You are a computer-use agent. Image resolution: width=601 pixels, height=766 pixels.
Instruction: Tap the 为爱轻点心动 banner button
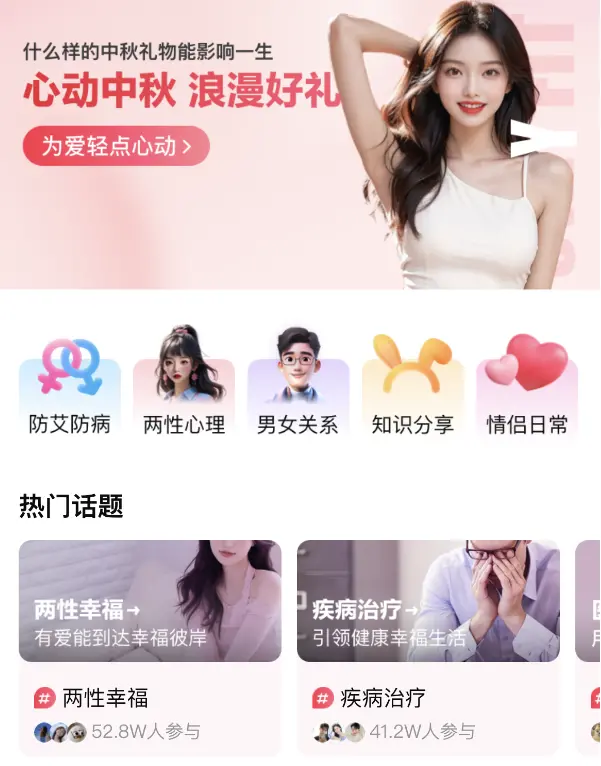point(116,146)
